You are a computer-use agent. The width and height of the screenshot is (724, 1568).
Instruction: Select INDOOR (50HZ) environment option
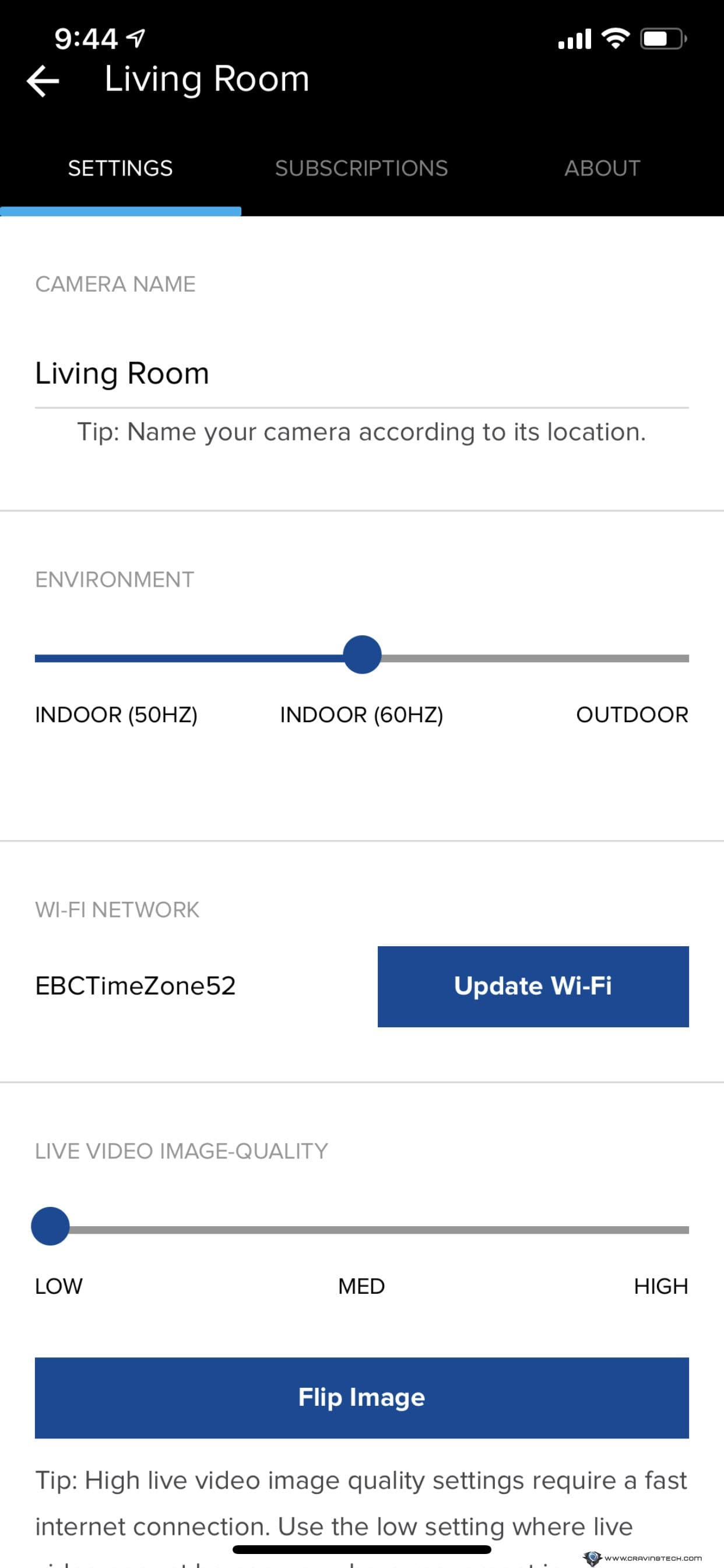tap(117, 715)
